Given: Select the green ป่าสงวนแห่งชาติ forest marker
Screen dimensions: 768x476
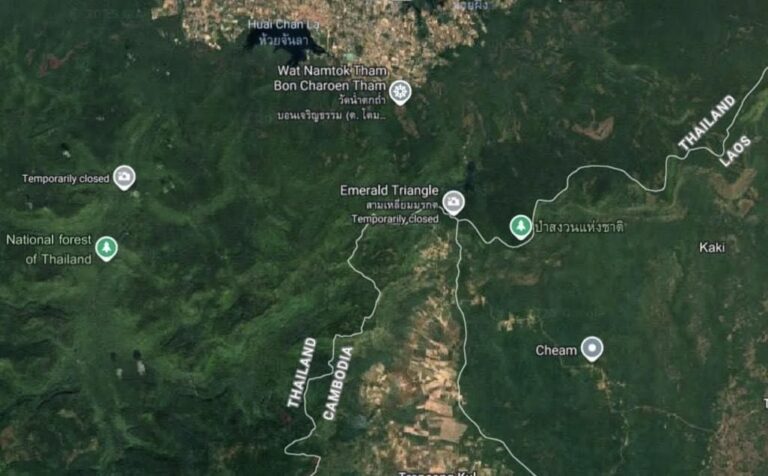Looking at the screenshot, I should [x=520, y=226].
